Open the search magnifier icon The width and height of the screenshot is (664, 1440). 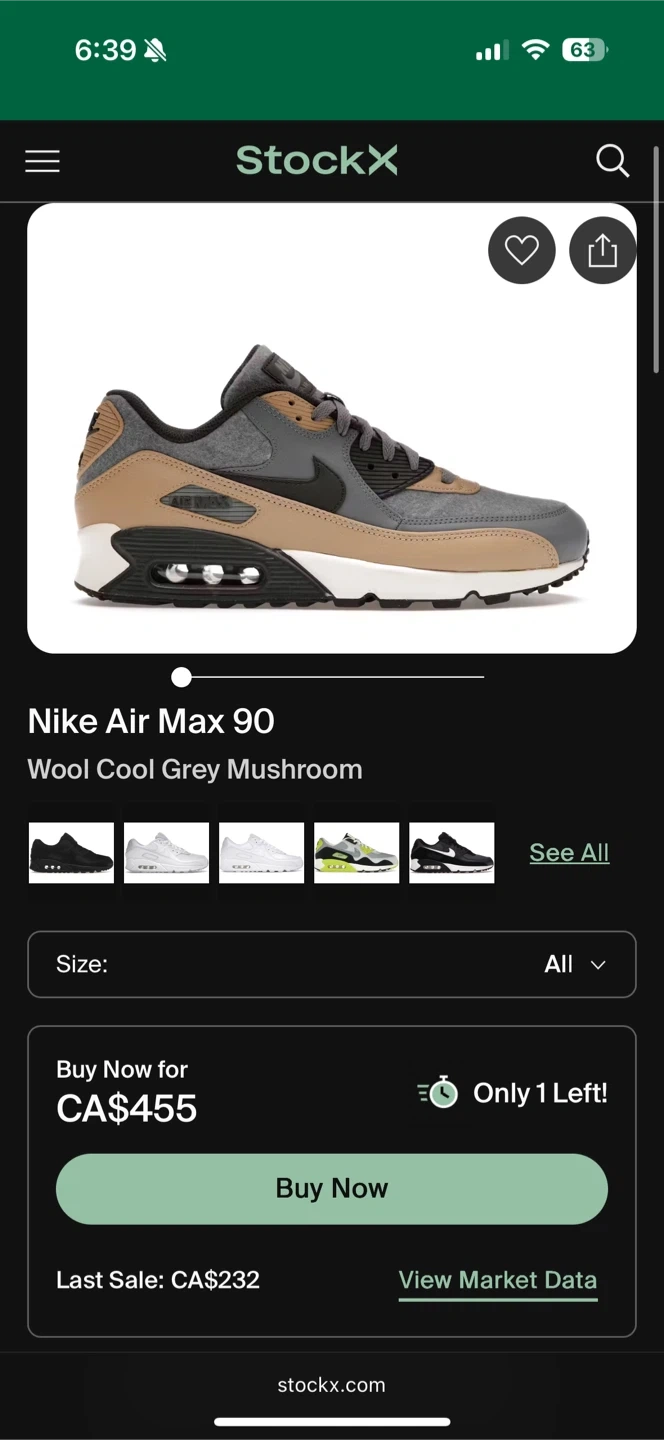tap(612, 161)
